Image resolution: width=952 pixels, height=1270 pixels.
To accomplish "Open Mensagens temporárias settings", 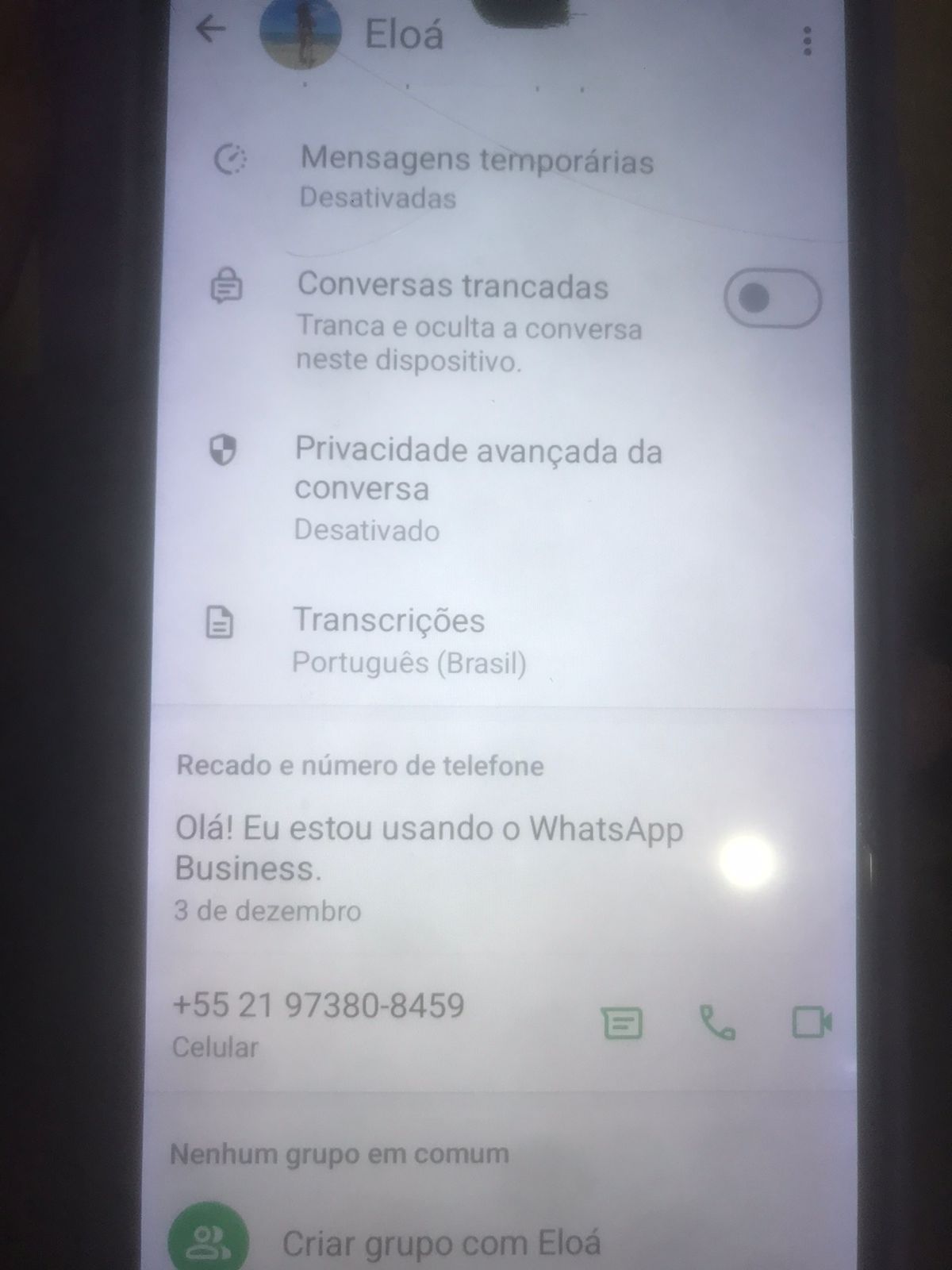I will (x=476, y=176).
